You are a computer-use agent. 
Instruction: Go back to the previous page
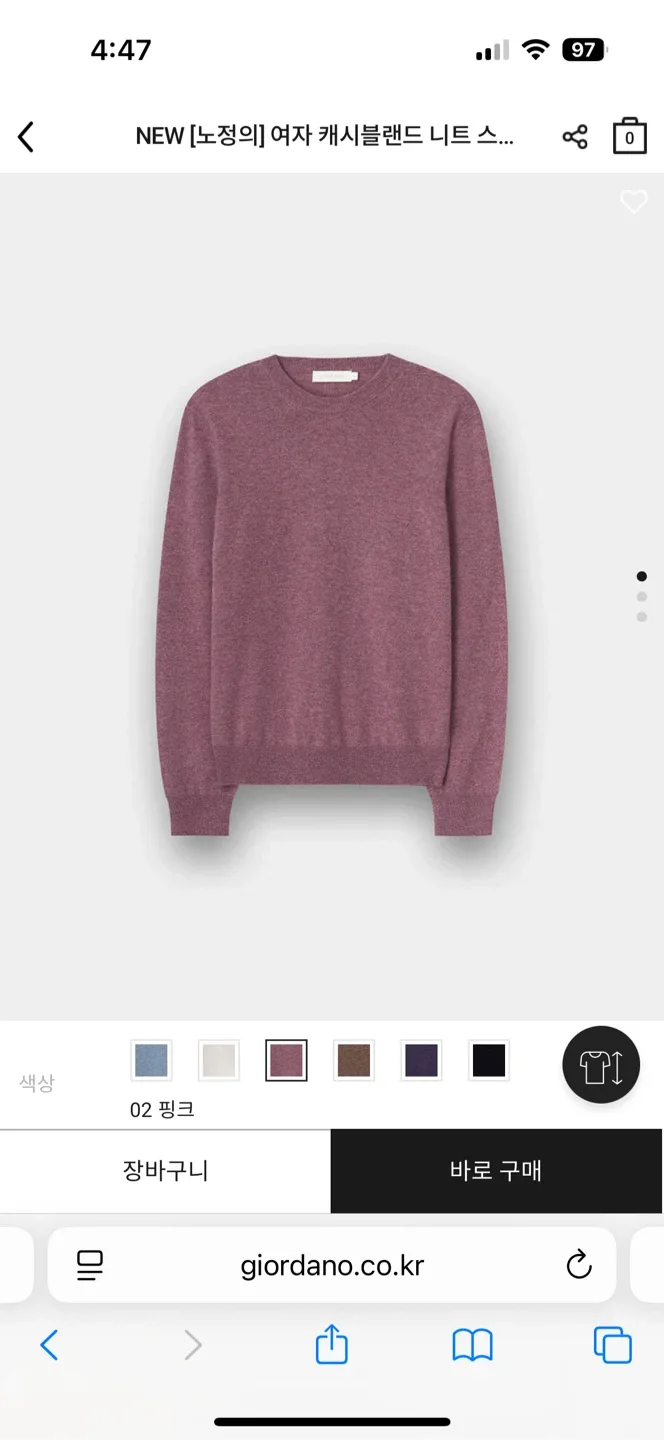[27, 137]
